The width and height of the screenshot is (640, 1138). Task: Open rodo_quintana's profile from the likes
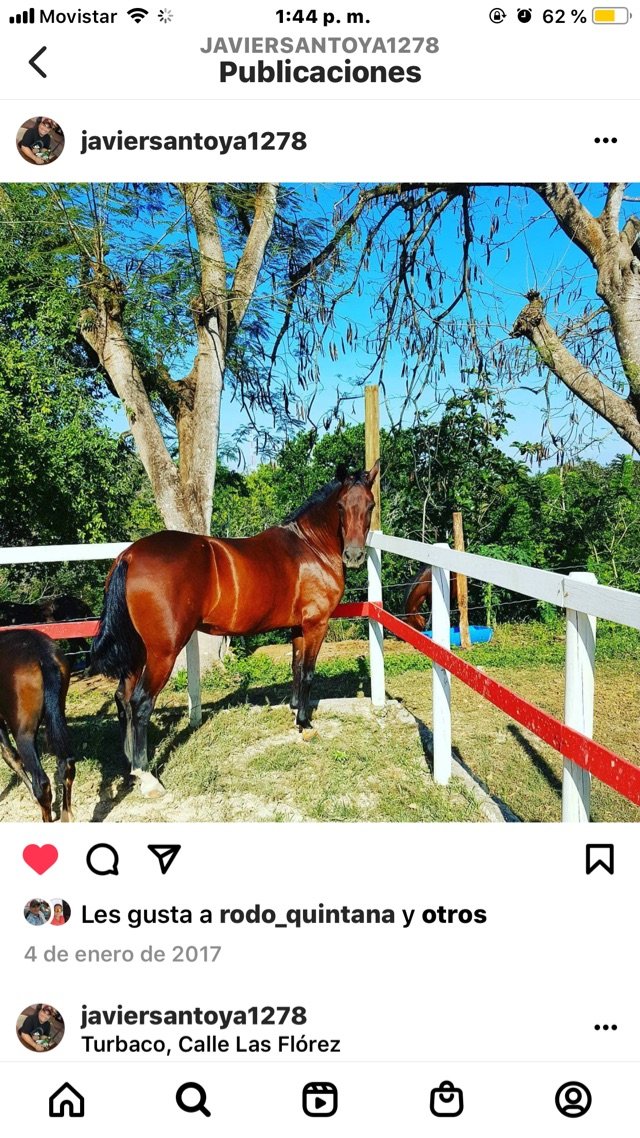(307, 914)
